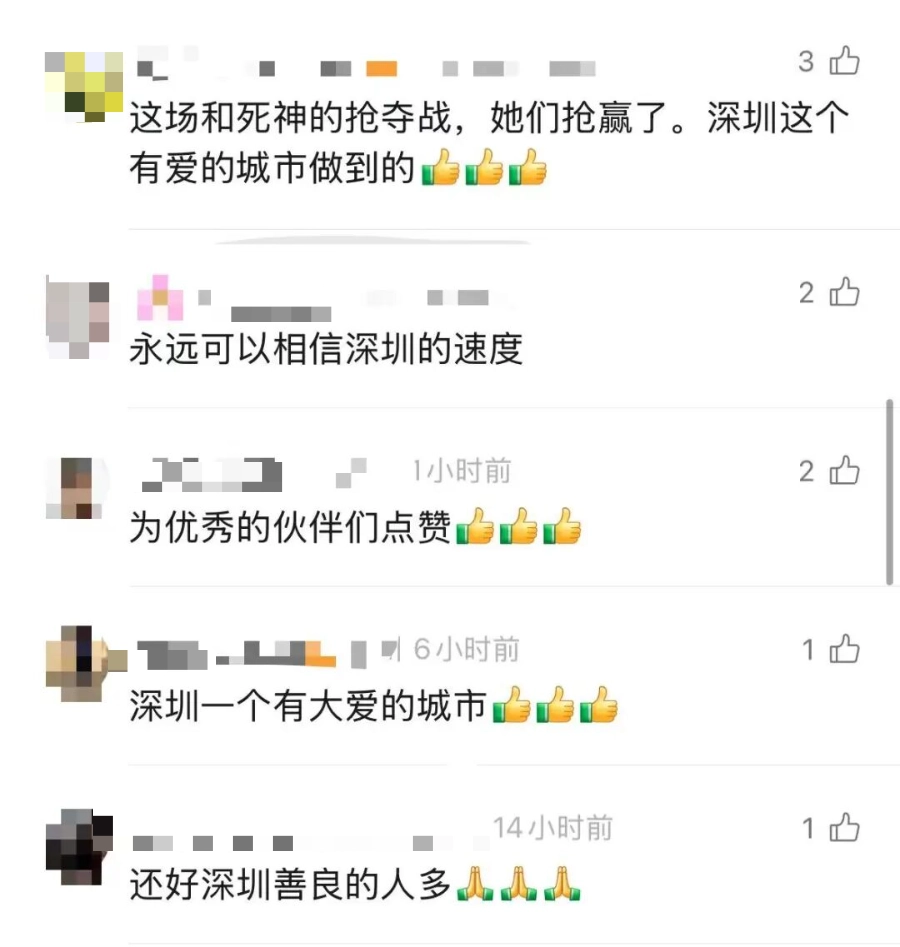Screen dimensions: 900x947
Task: Open avatar of 还好深圳善良的人多 commenter
Action: (x=79, y=845)
